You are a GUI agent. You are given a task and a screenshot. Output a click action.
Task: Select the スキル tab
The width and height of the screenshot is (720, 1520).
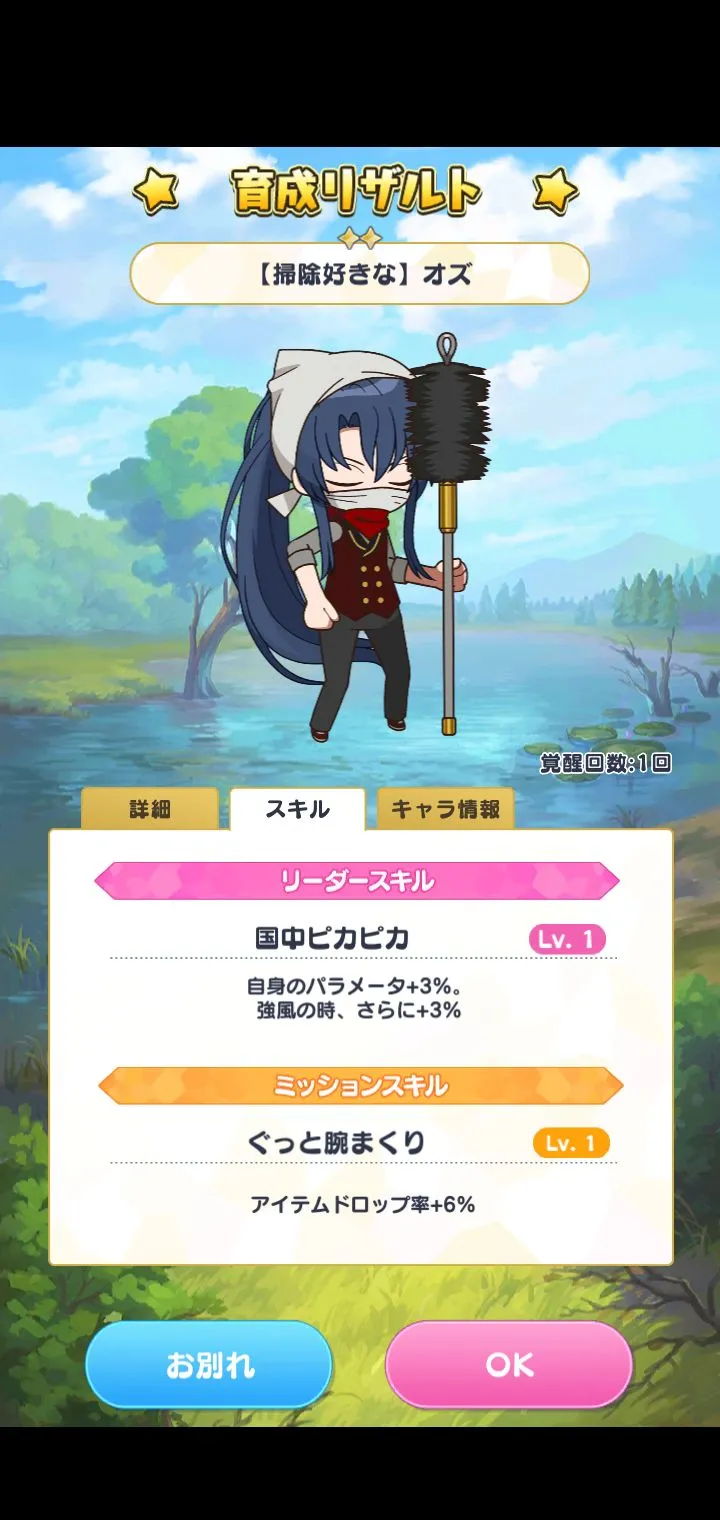click(x=297, y=810)
